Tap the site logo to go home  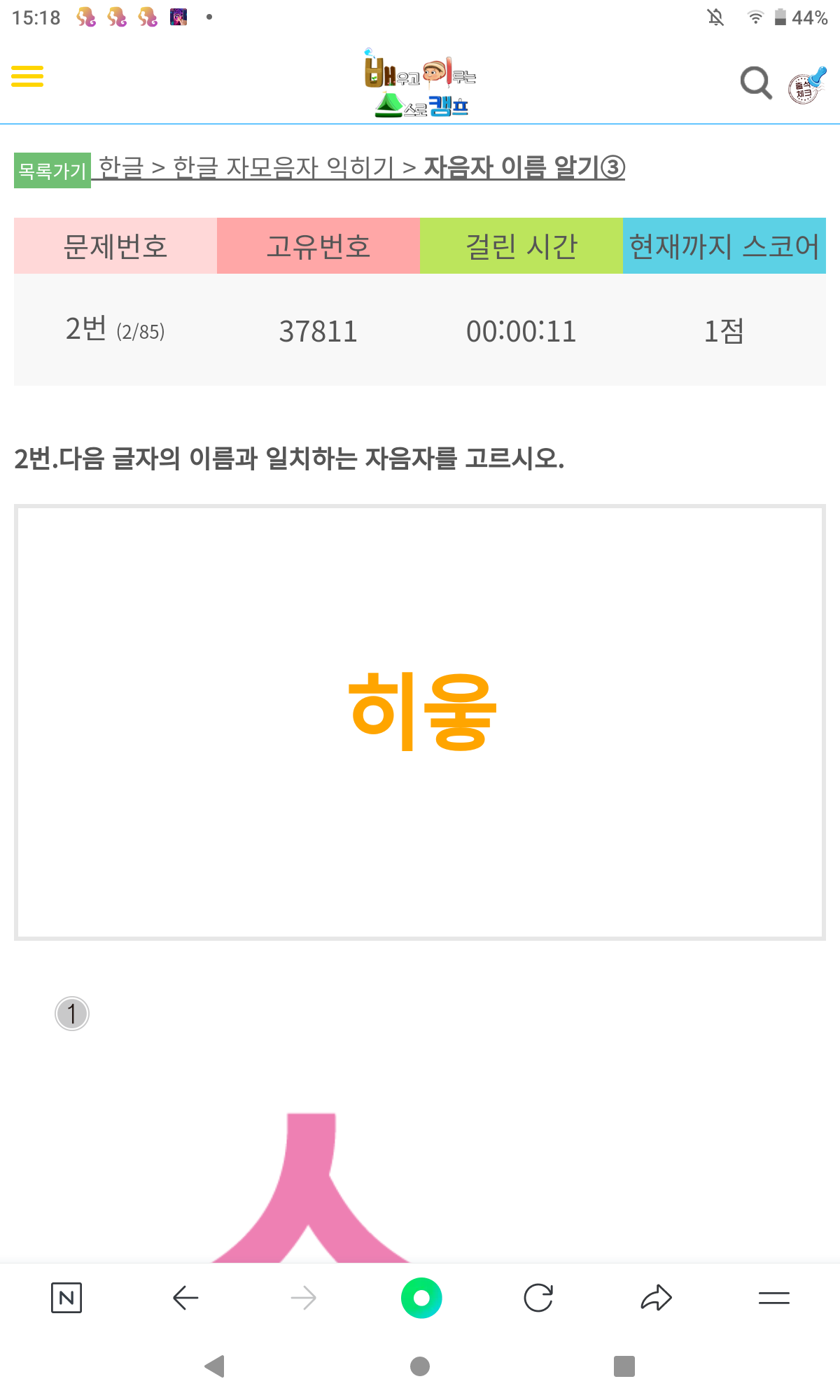click(x=420, y=83)
